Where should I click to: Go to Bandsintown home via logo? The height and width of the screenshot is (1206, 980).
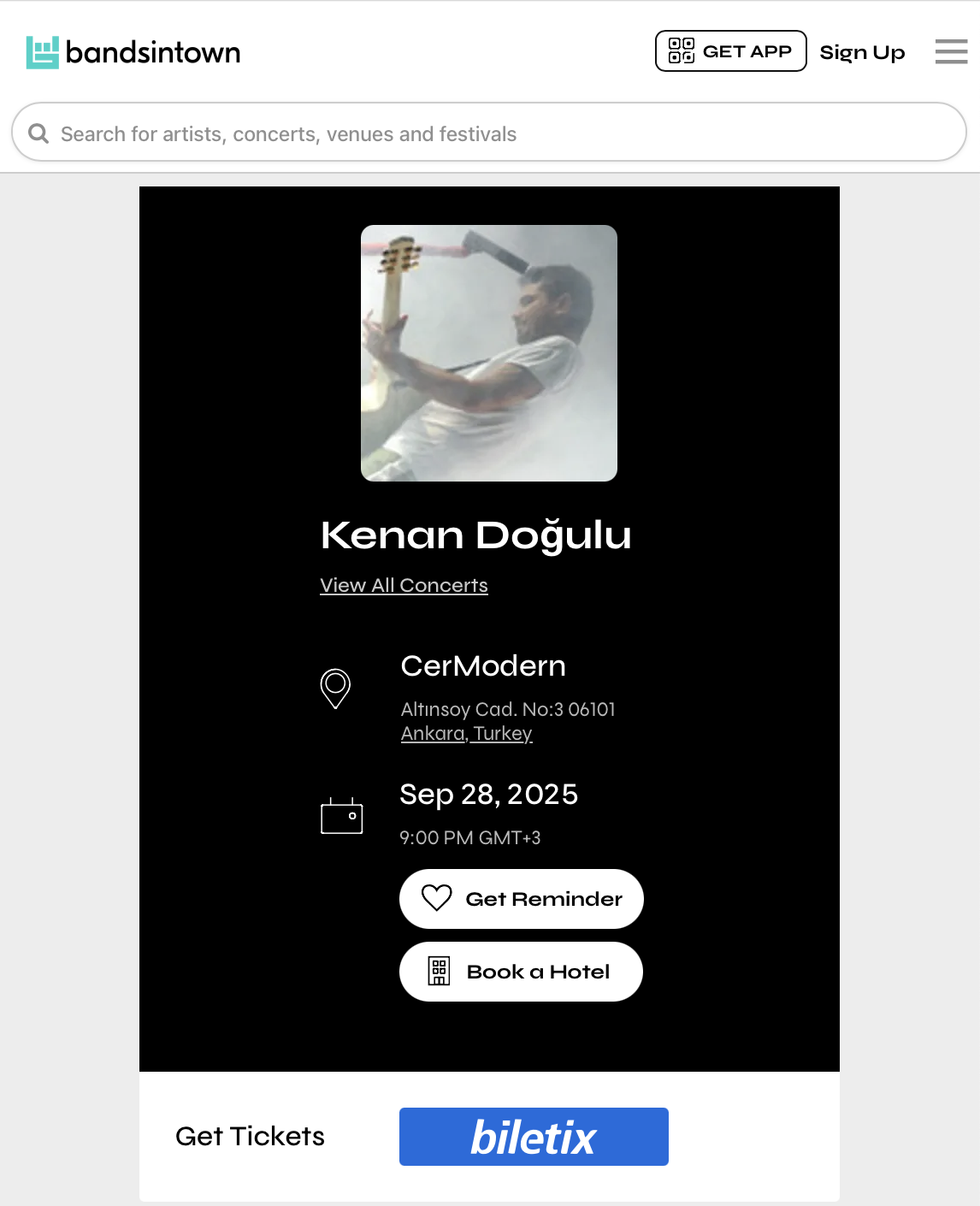click(x=133, y=52)
